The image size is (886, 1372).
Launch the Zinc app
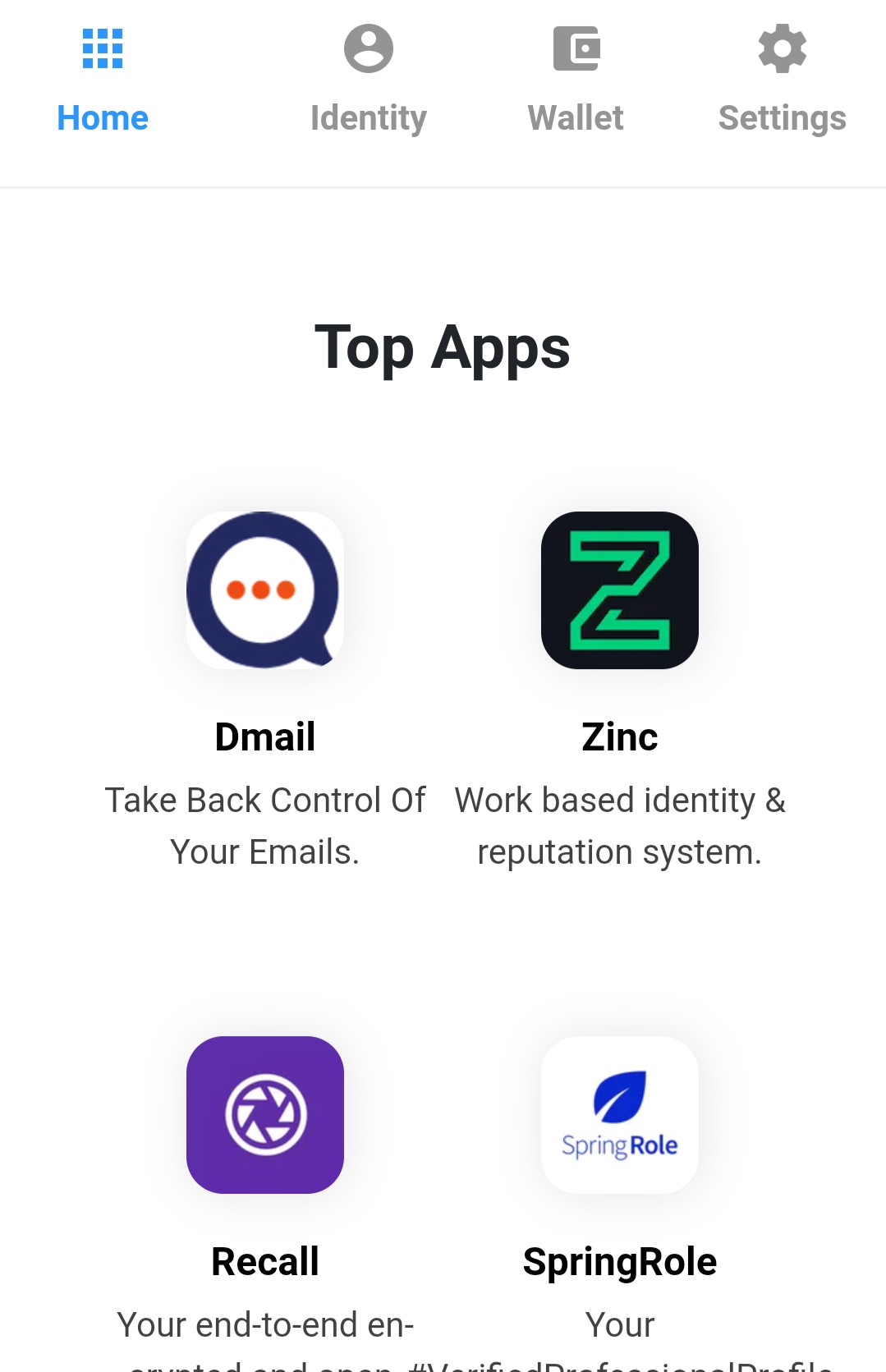click(619, 590)
